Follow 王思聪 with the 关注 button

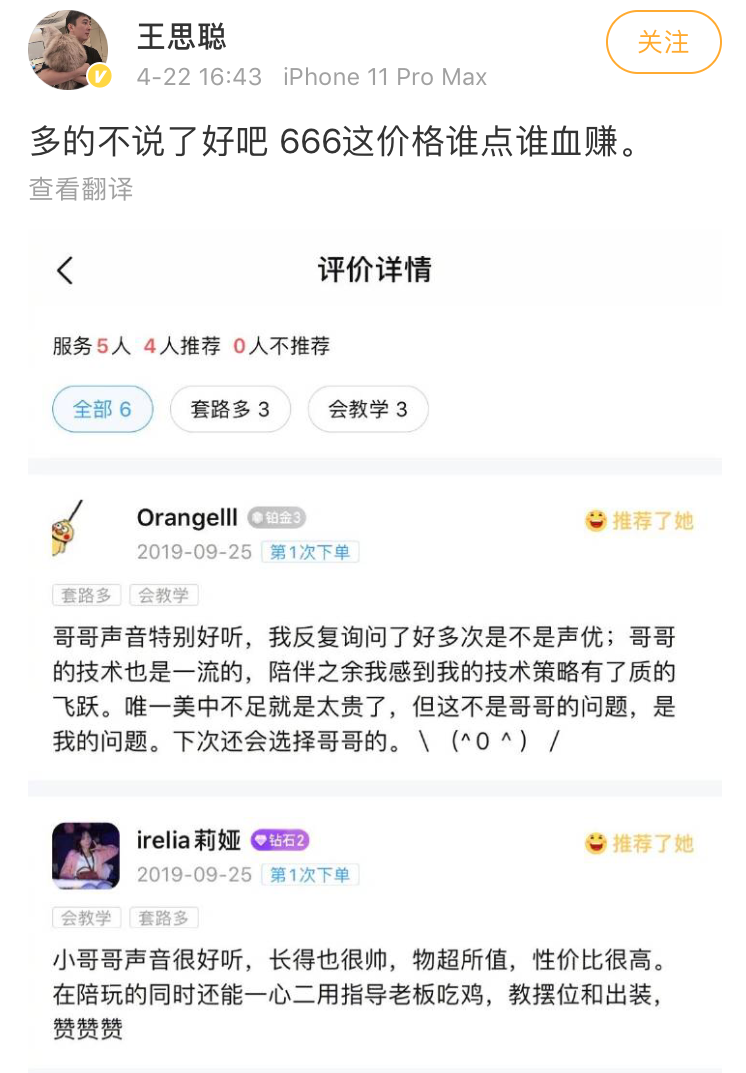(x=663, y=44)
